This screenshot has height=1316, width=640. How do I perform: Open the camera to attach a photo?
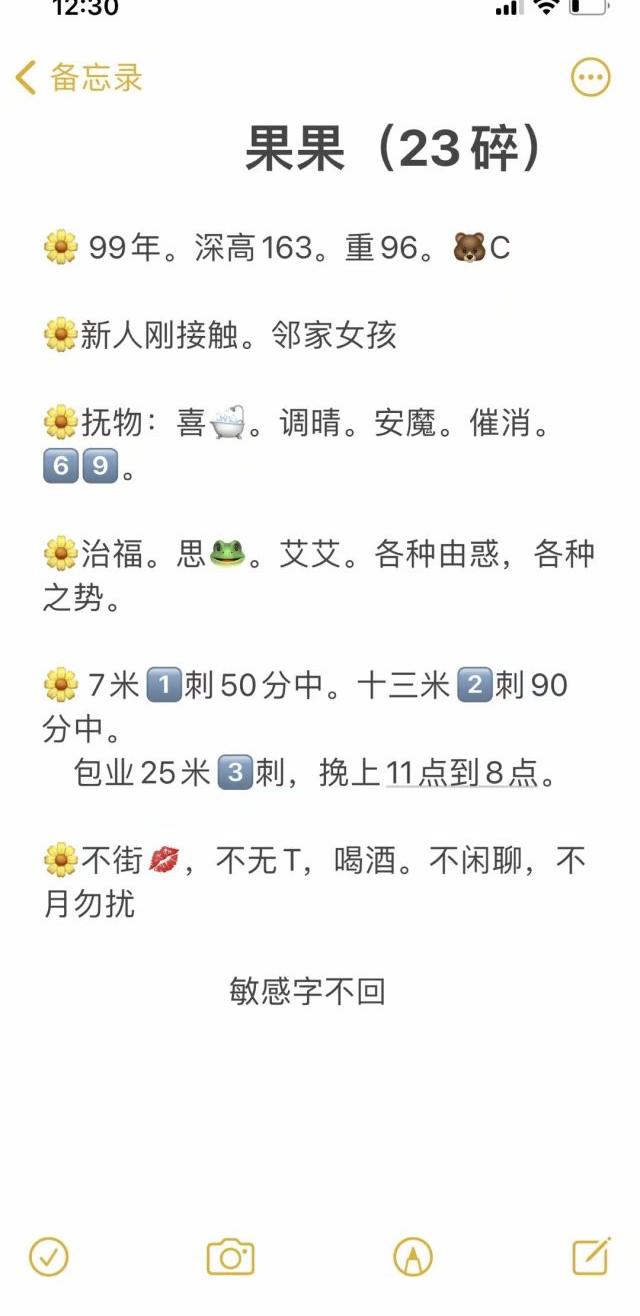230,1257
